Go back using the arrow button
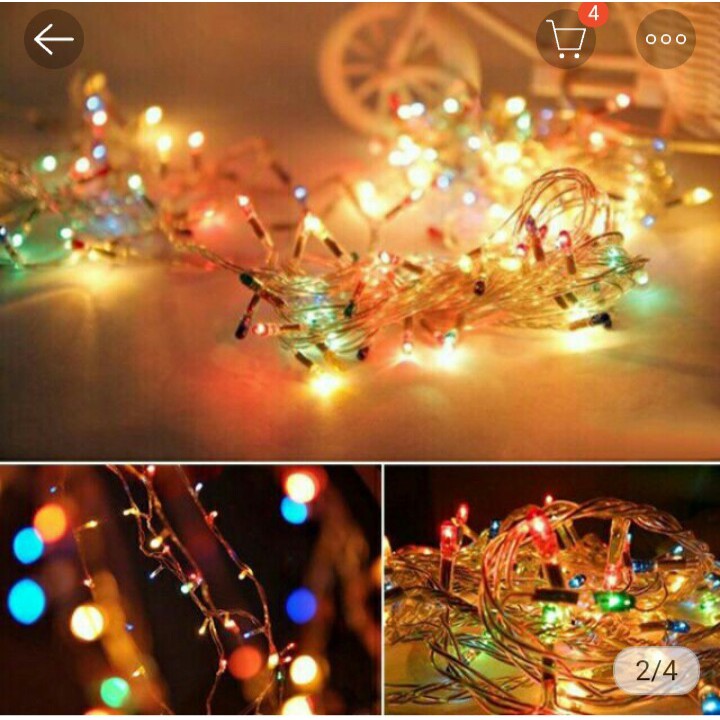 tap(54, 39)
